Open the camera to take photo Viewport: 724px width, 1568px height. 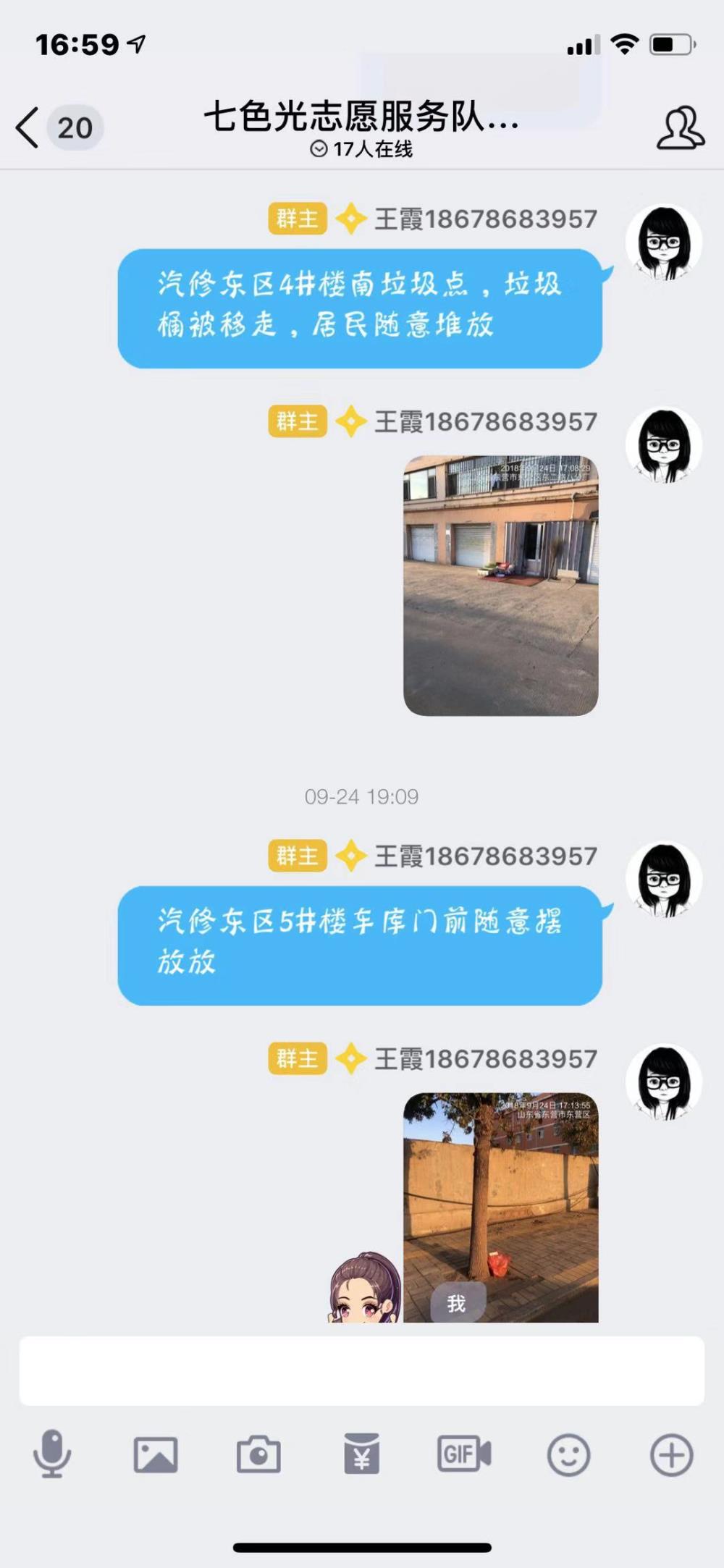[x=258, y=1454]
